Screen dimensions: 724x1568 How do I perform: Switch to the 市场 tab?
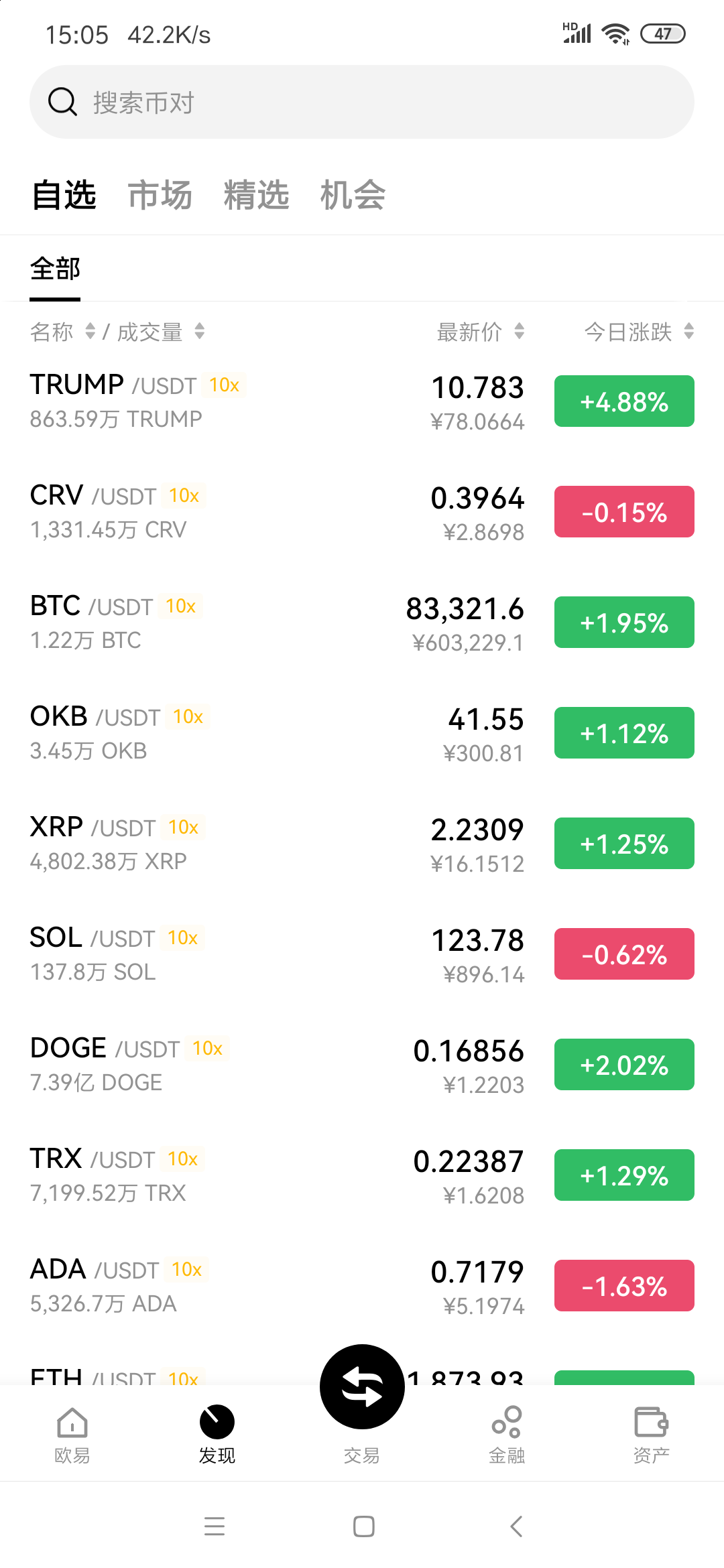coord(160,195)
